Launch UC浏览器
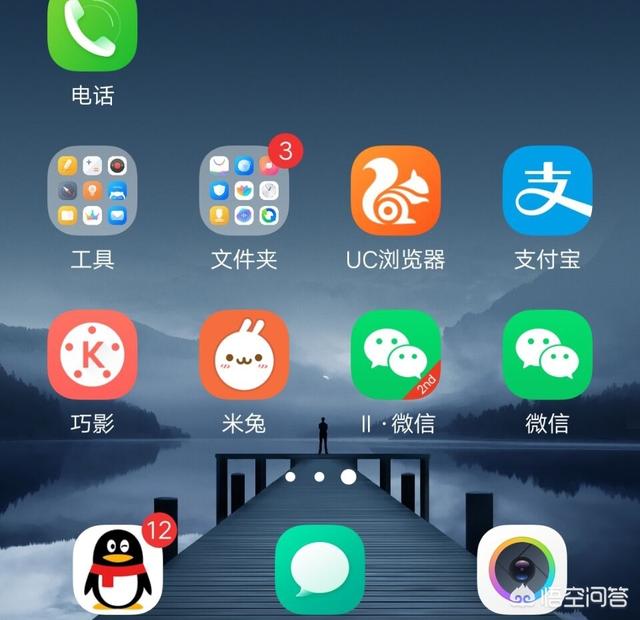Screen dimensions: 640x620 (x=395, y=191)
